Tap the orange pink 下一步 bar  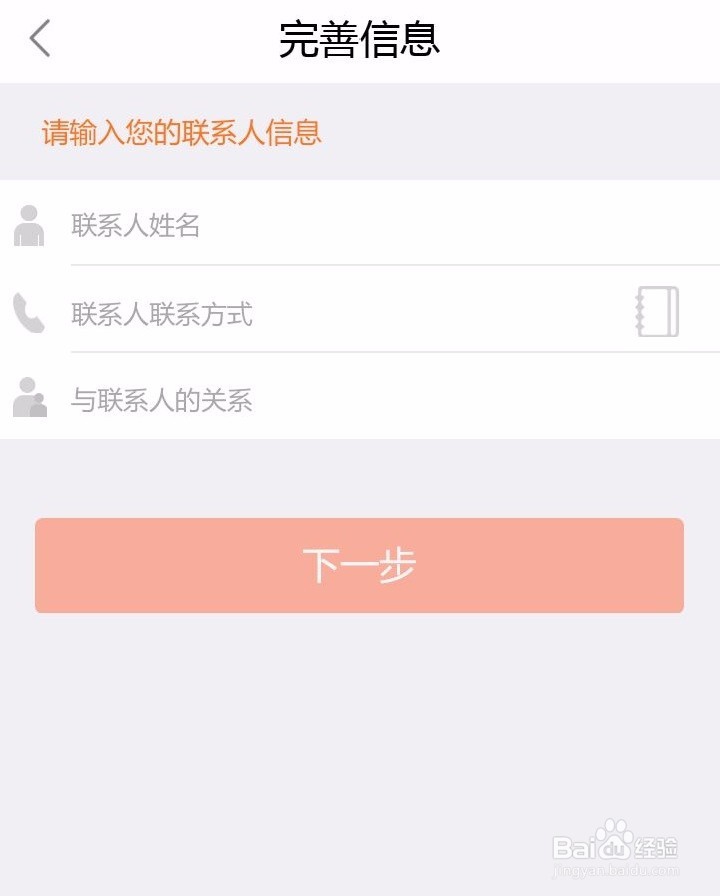coord(358,566)
